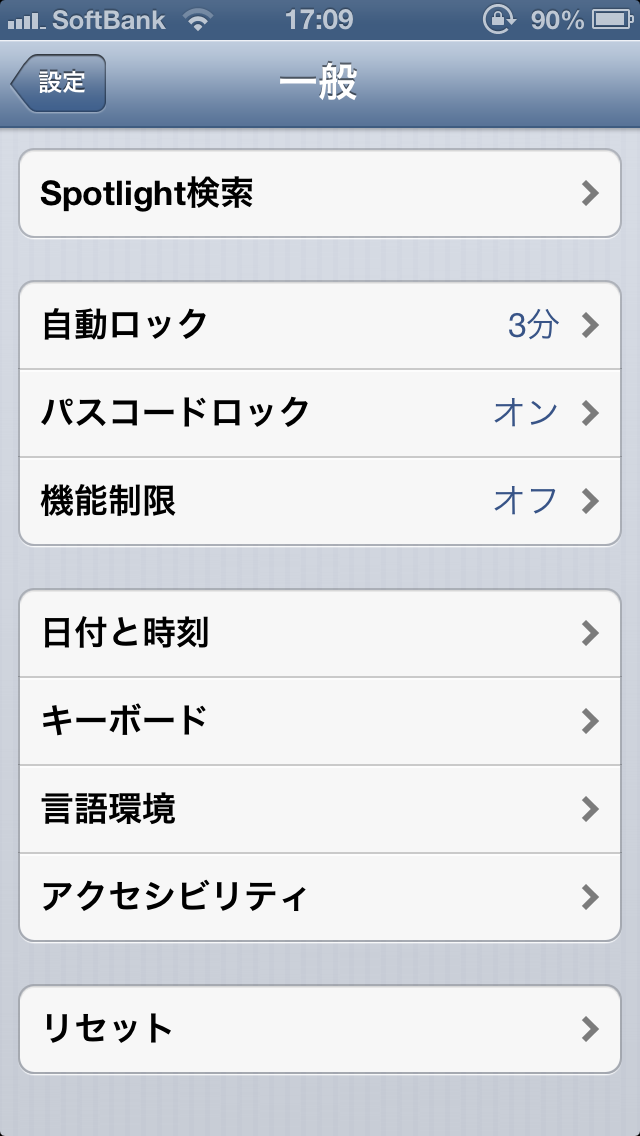Open 機能制限 settings

320,501
